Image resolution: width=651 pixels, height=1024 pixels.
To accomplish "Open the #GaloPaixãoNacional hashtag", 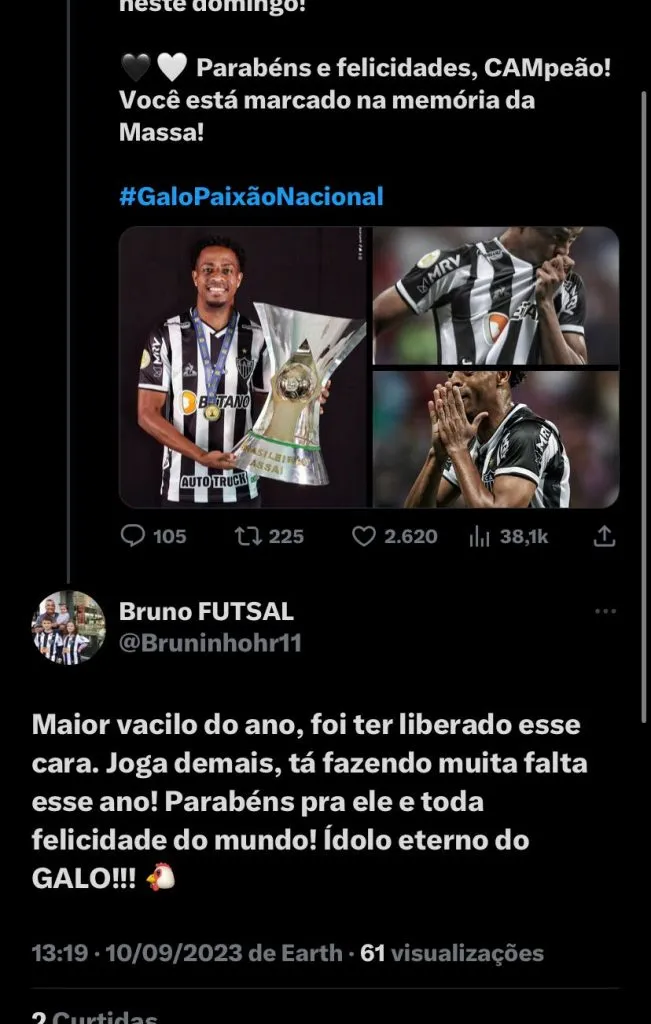I will click(x=251, y=196).
